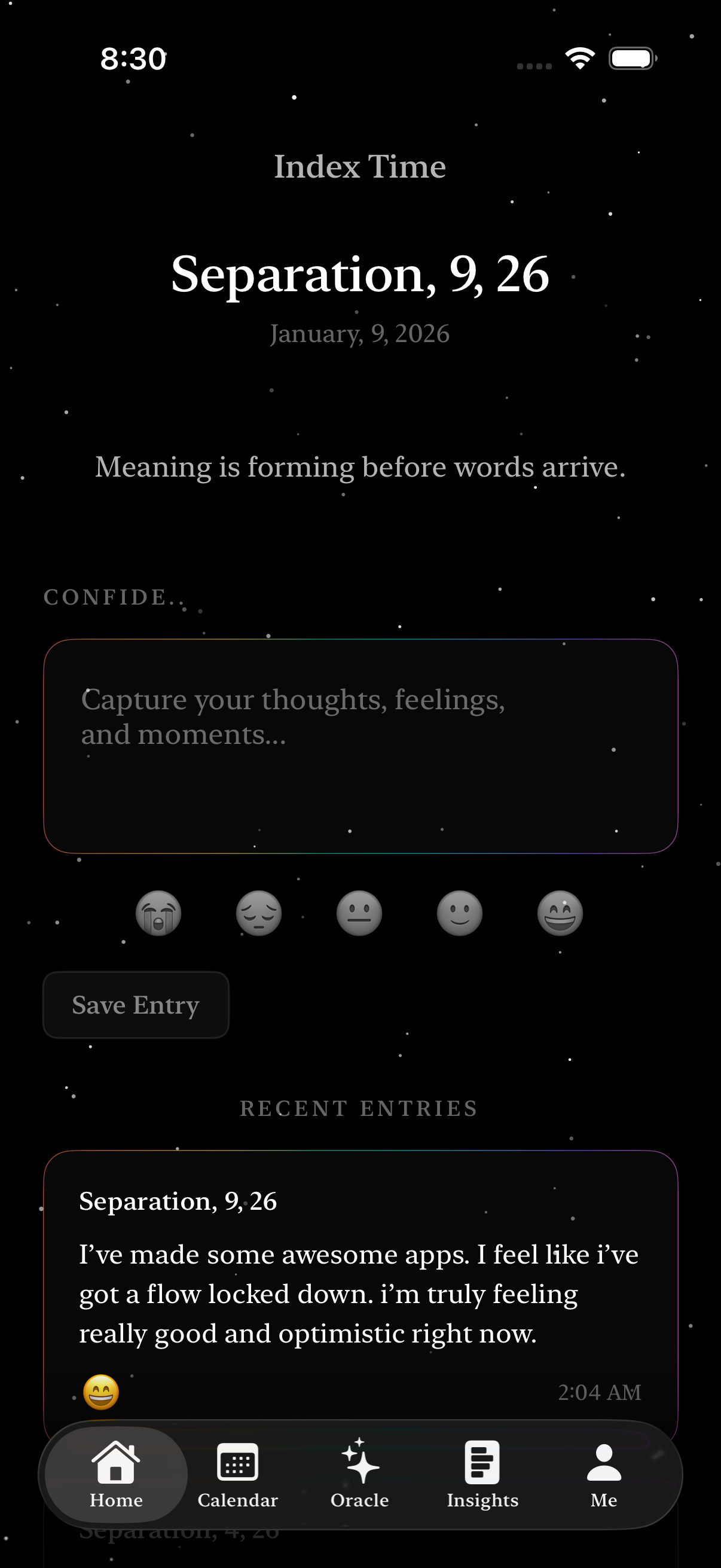Go to the Insights tab

482,1474
